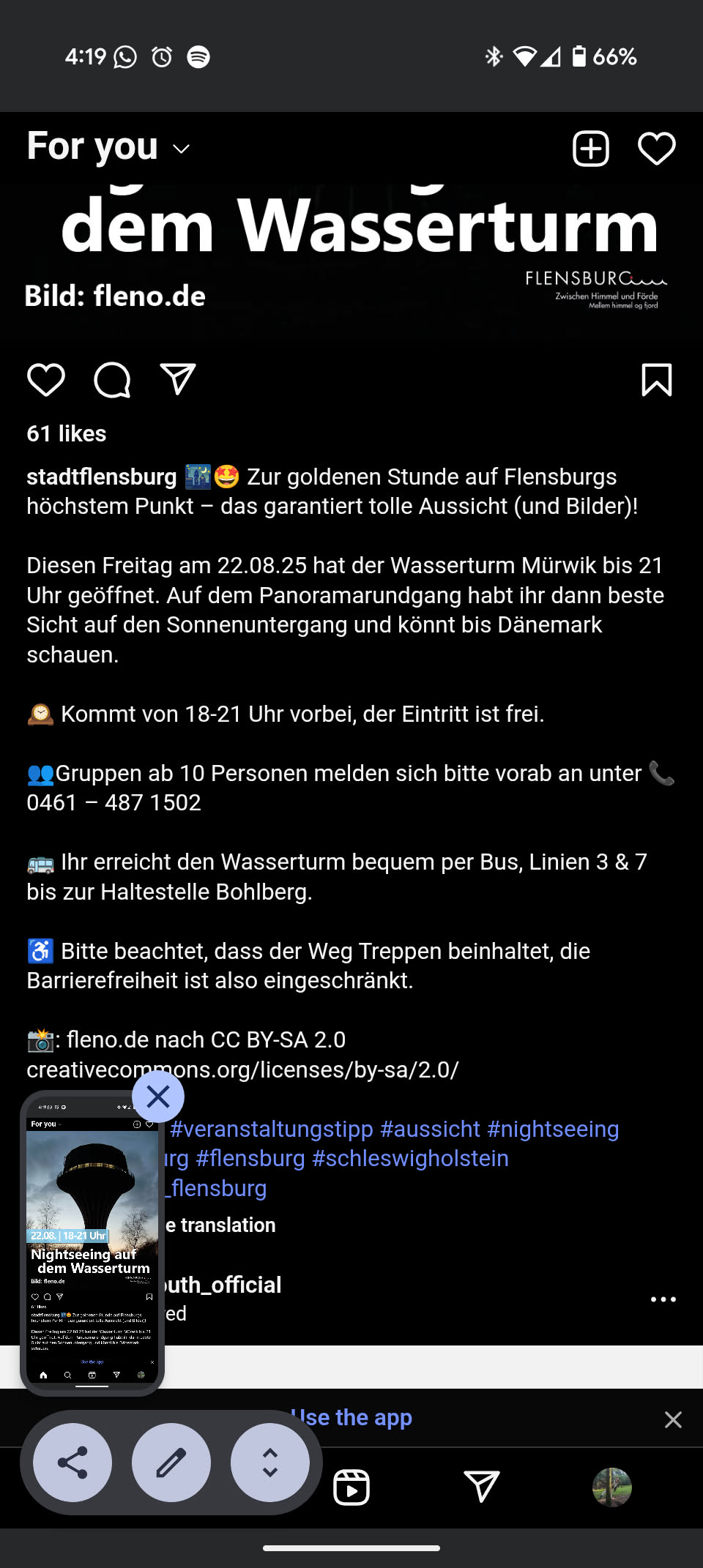Share the captured screenshot
This screenshot has height=1568, width=703.
(72, 1463)
